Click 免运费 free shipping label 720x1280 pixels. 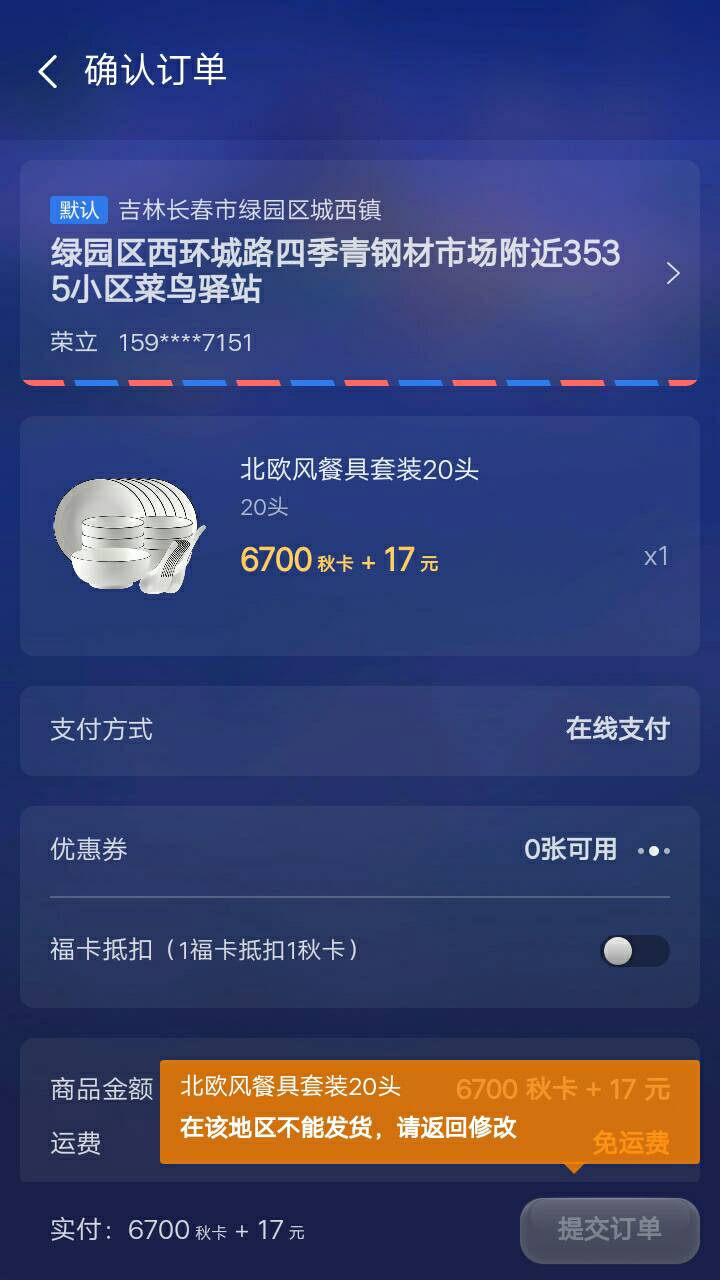(630, 1145)
